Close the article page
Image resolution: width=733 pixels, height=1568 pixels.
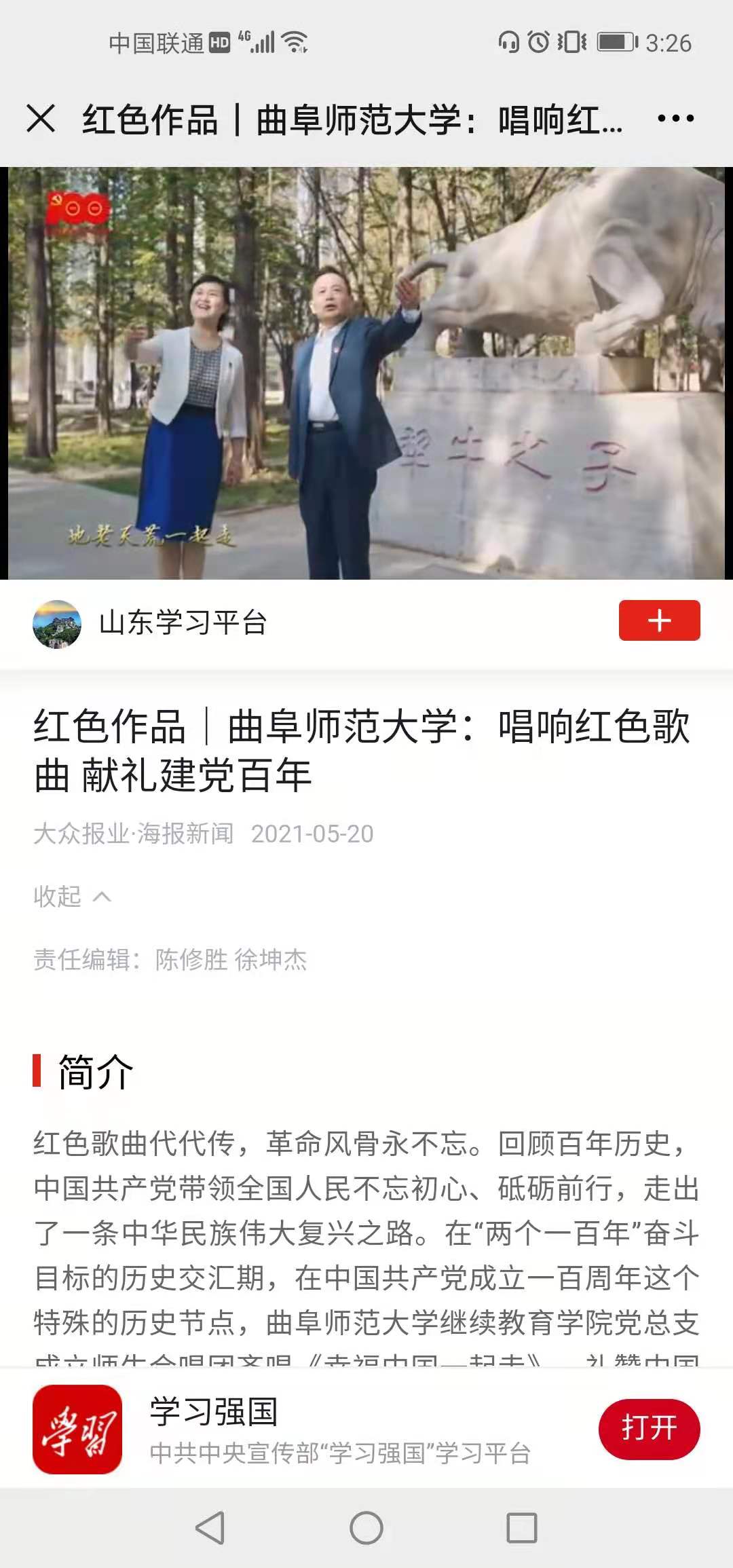[41, 119]
